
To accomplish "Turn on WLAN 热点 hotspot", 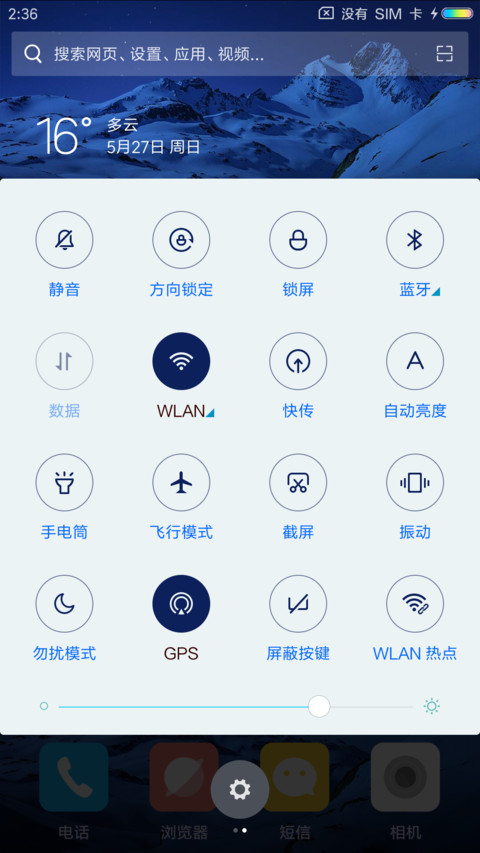I will [x=415, y=604].
